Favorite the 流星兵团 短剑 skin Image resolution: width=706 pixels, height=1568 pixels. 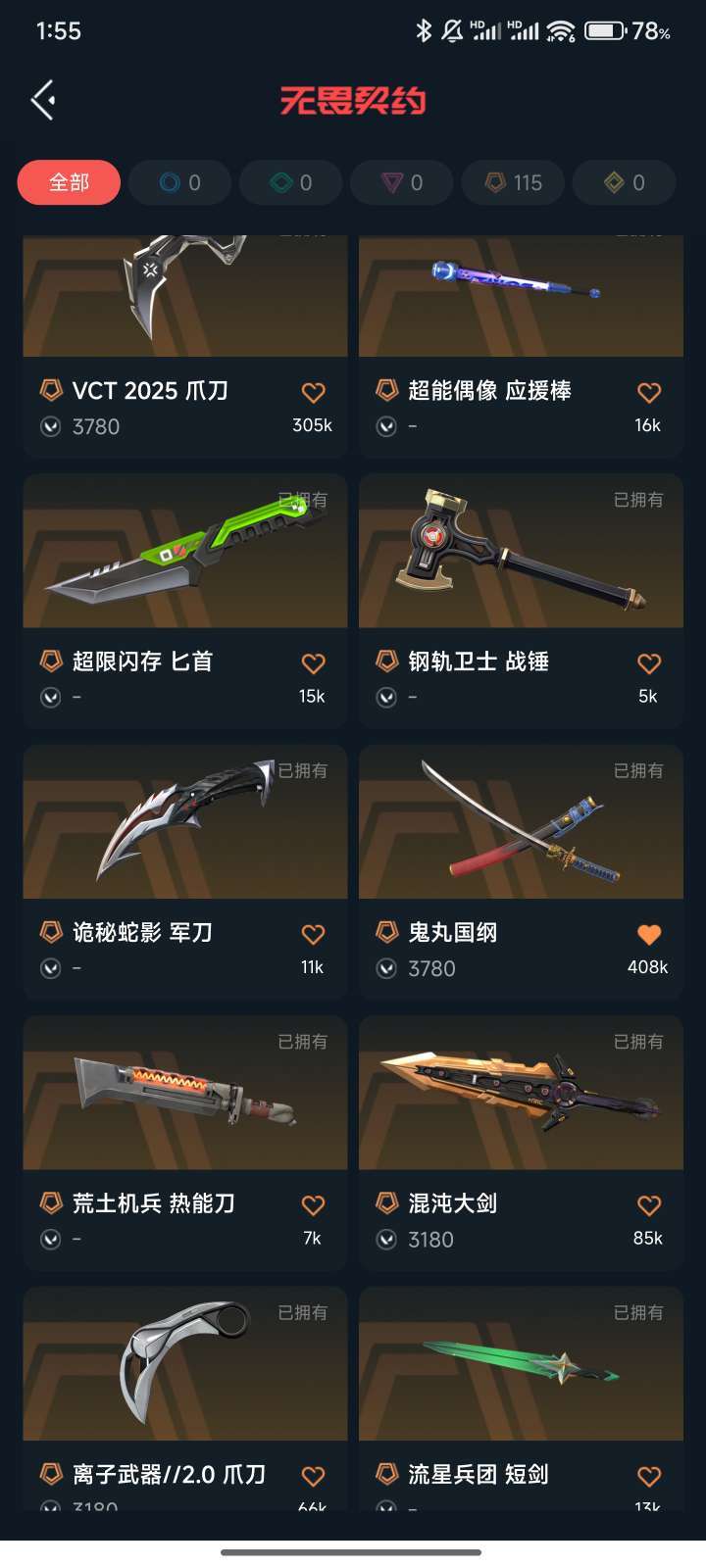click(x=649, y=1476)
